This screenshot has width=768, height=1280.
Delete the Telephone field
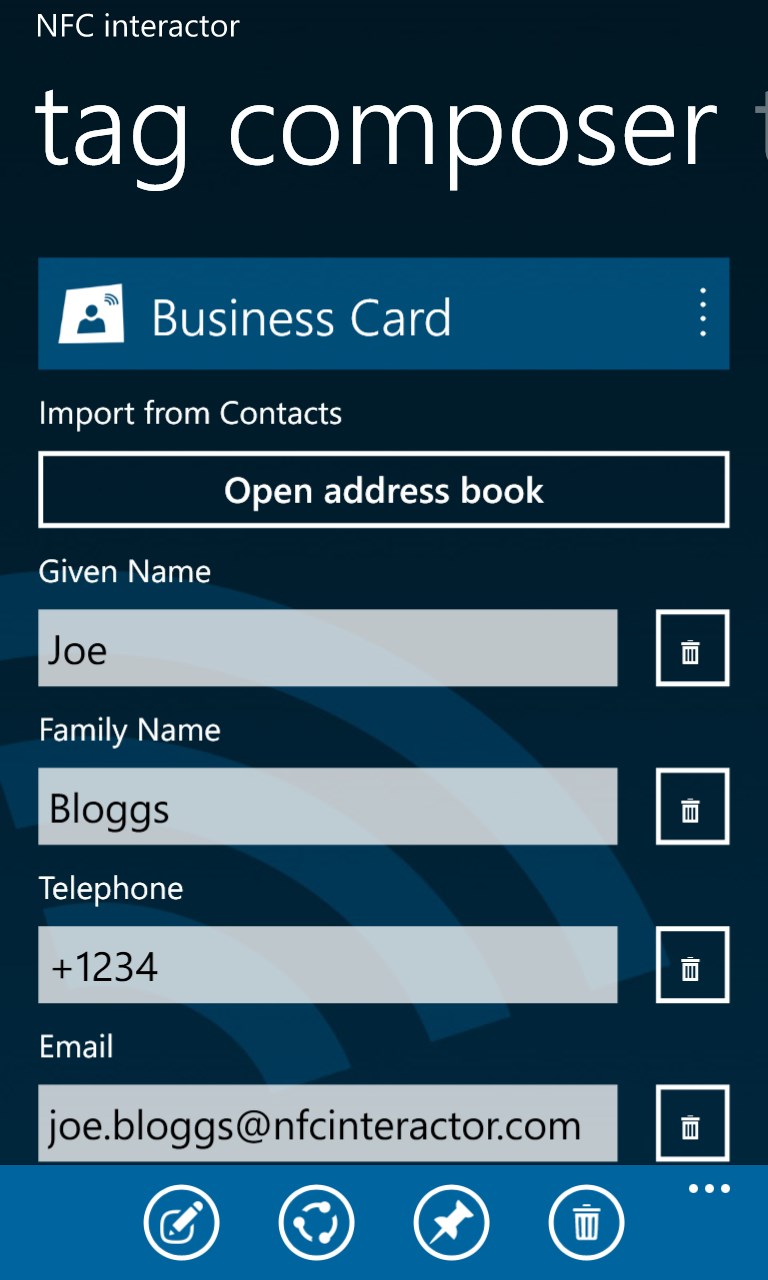pos(692,965)
